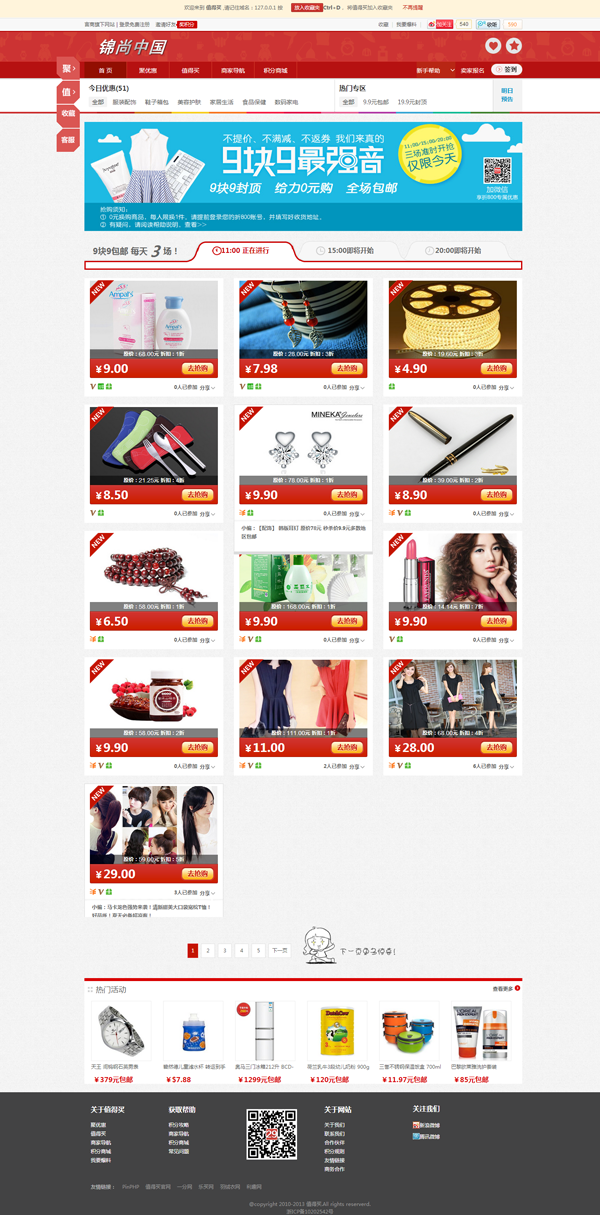Open the 9块9最强音 promo banner
This screenshot has height=1215, width=600.
(302, 161)
